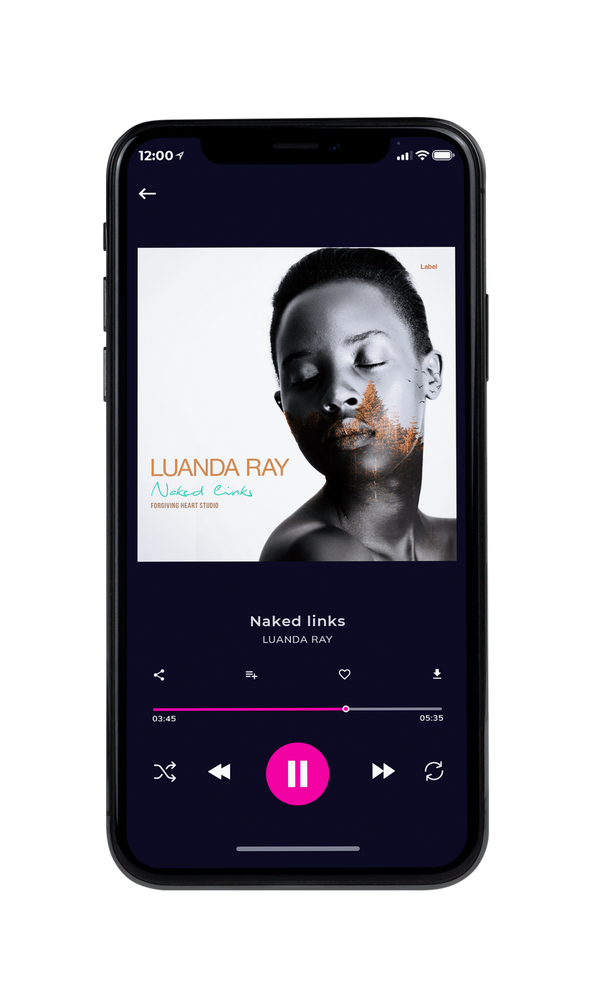Open the Luanda Ray album cover

(x=297, y=404)
